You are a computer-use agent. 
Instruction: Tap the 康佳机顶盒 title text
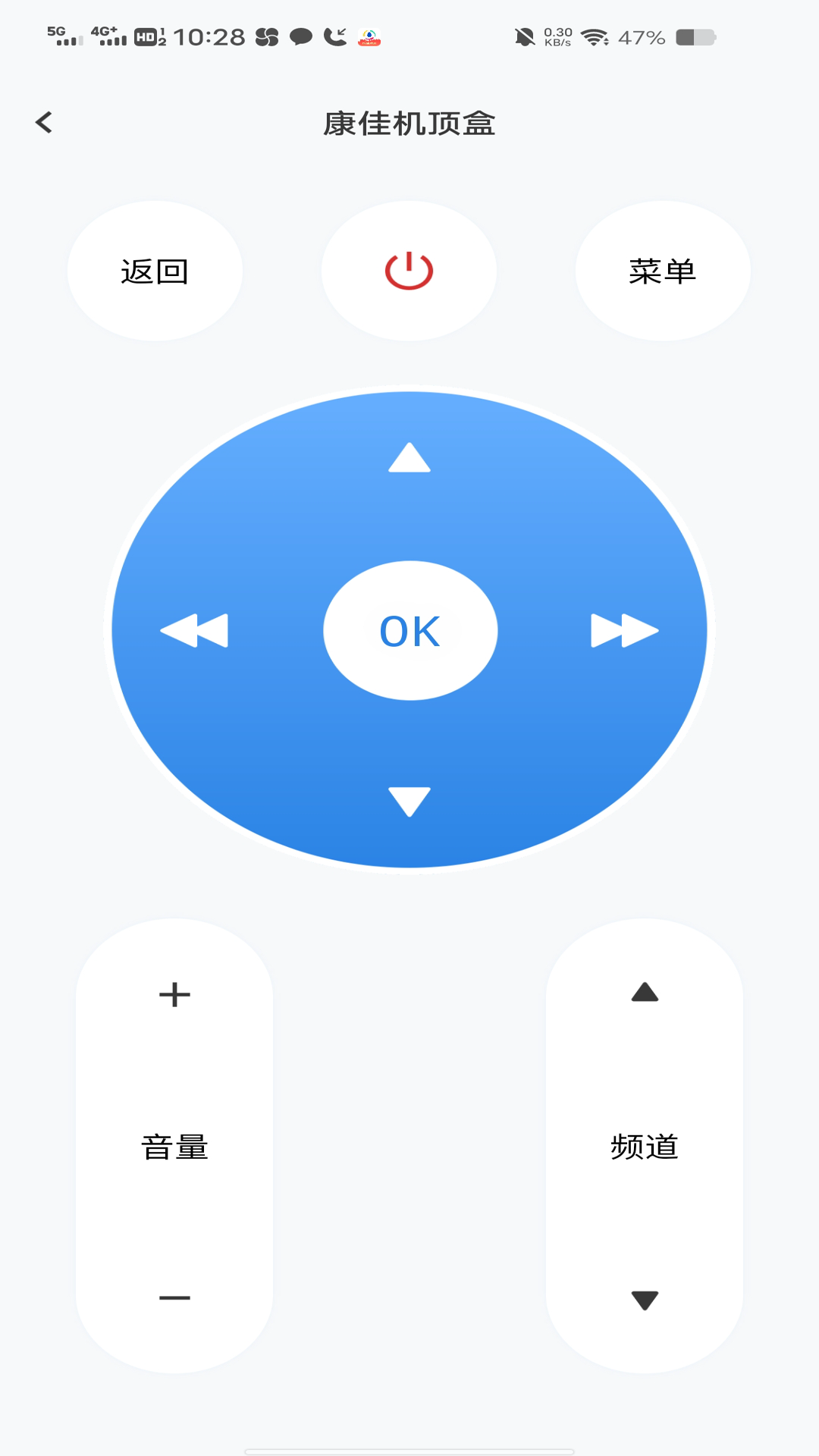(x=409, y=124)
